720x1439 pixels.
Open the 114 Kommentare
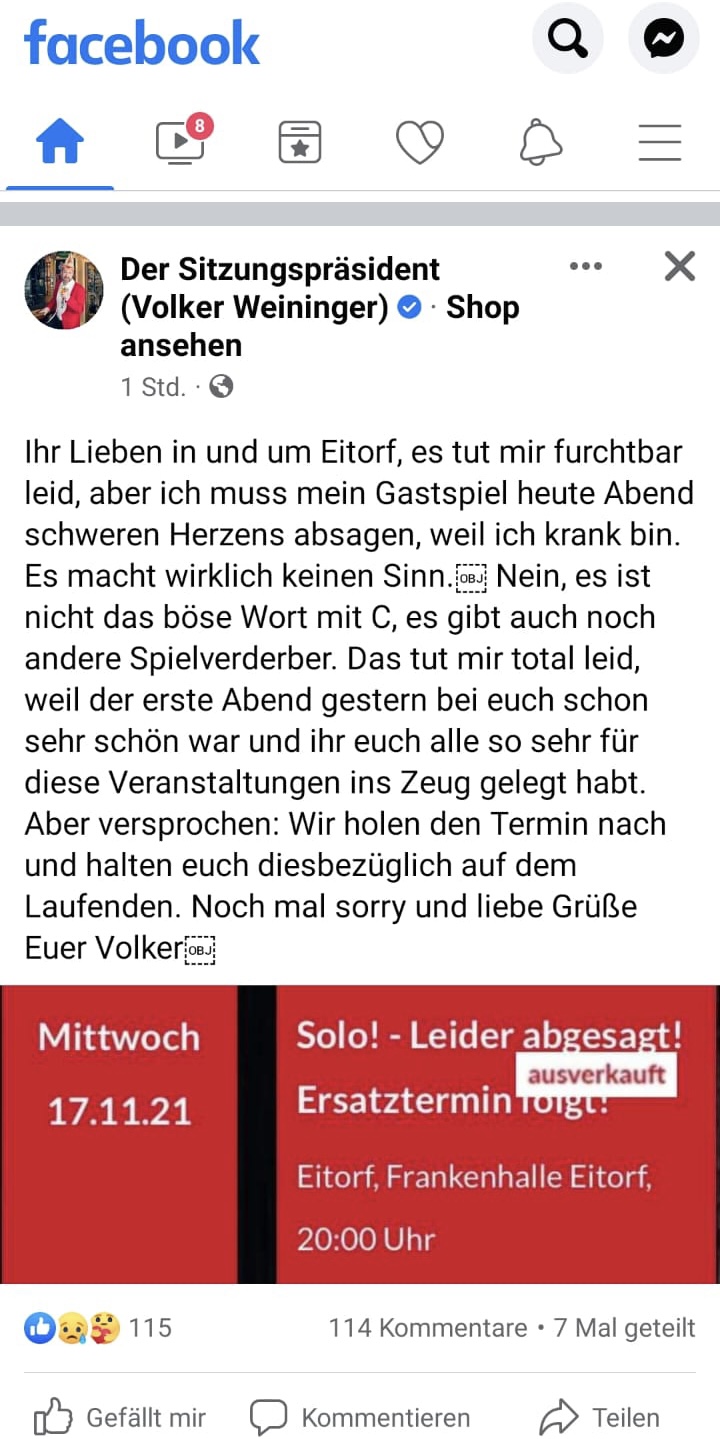click(x=428, y=1328)
